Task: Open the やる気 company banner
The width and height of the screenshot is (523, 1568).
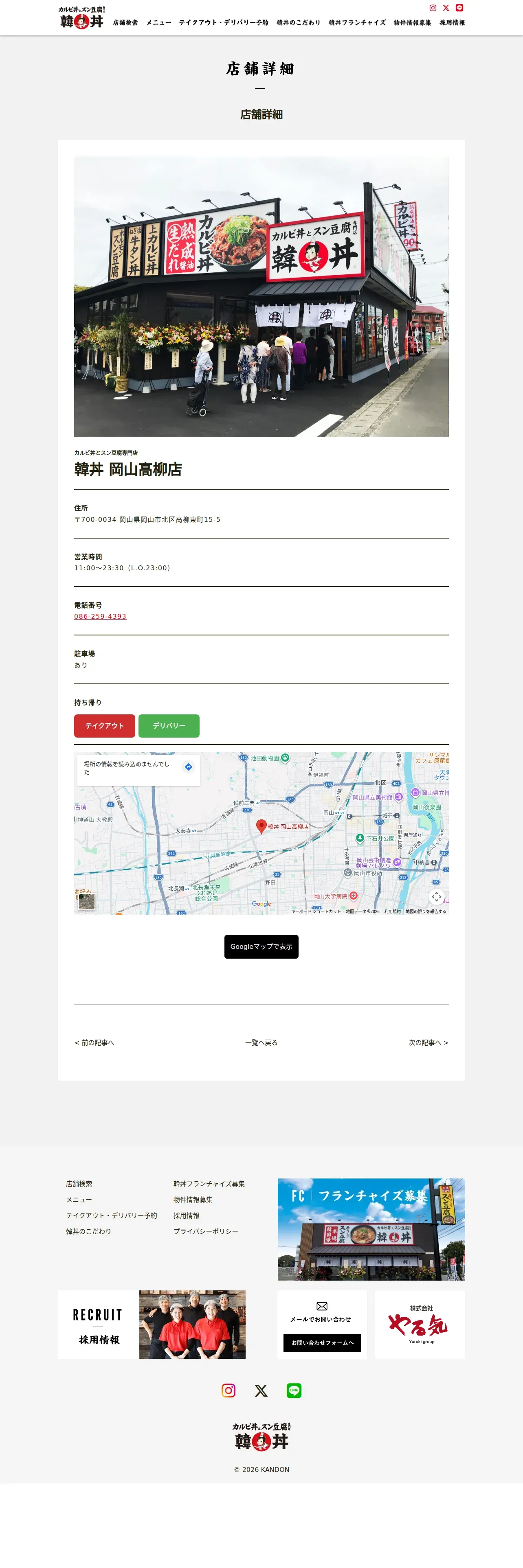Action: click(x=420, y=1325)
